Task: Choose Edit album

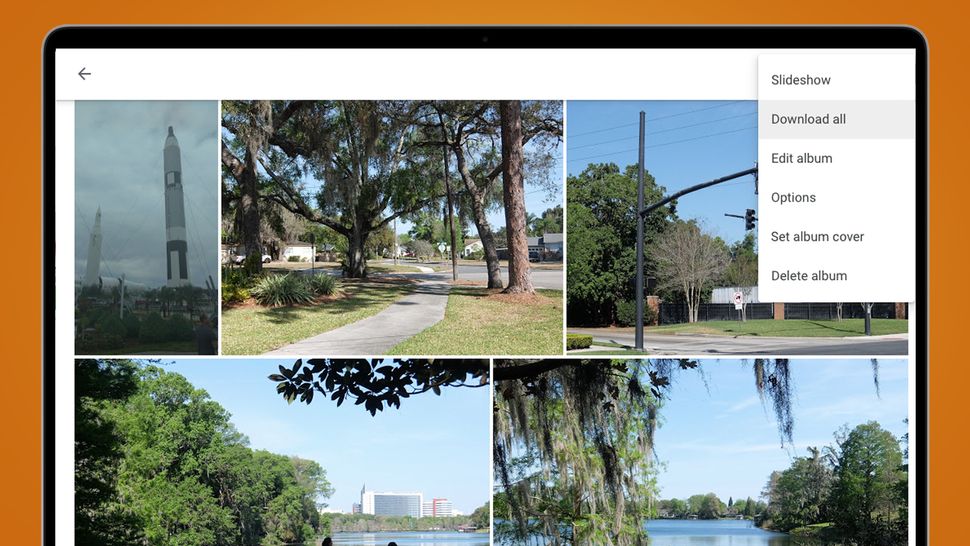Action: [801, 158]
